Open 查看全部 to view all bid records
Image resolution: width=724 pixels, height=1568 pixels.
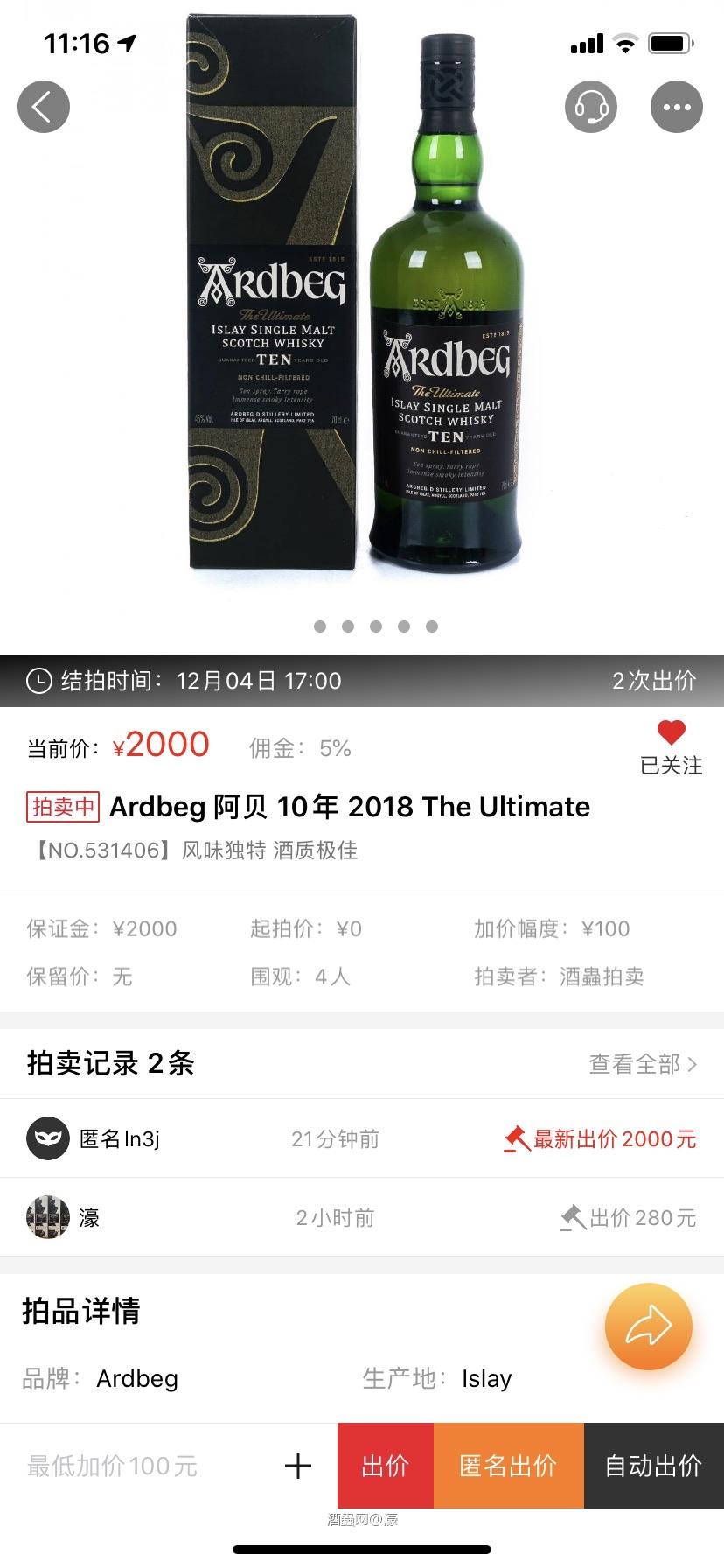pos(634,1062)
